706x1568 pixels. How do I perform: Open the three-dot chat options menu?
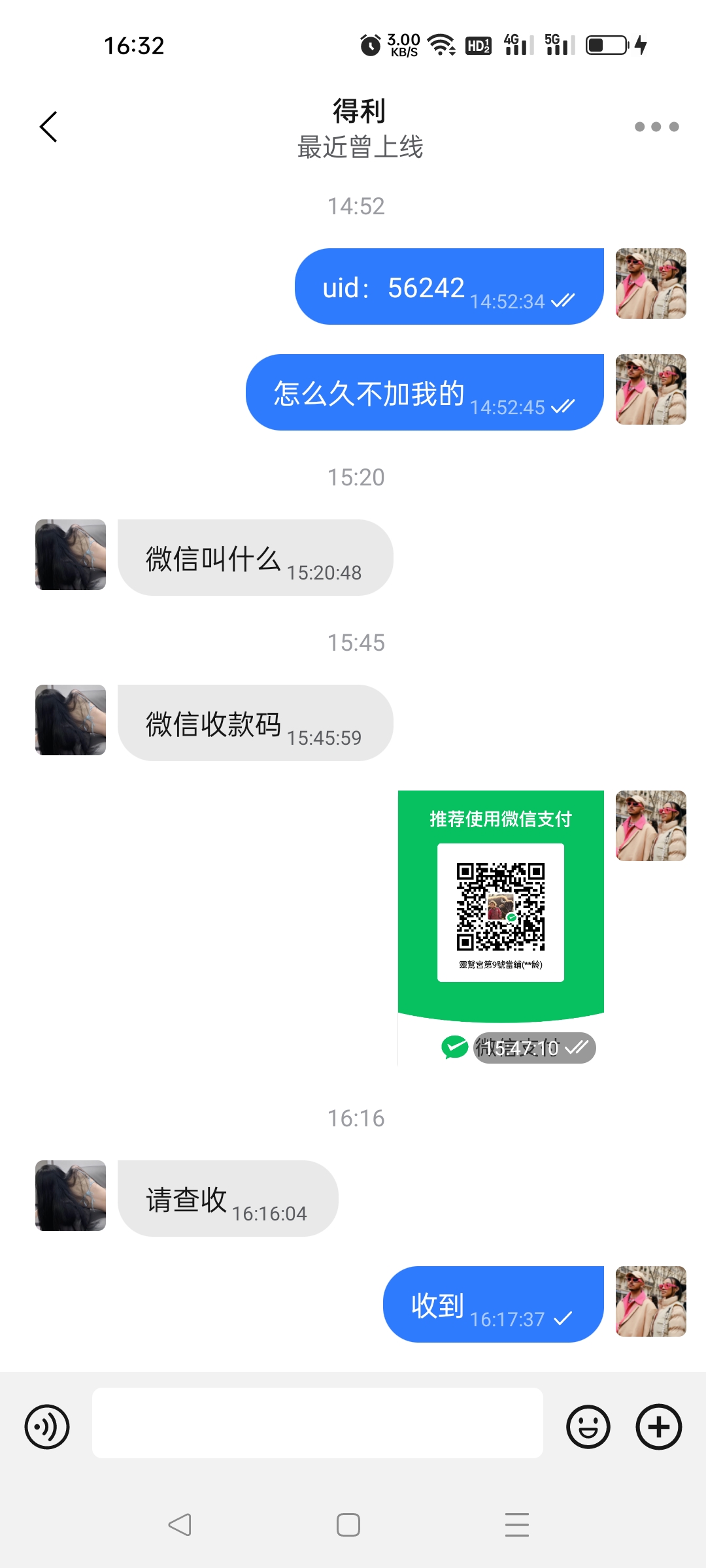pos(656,127)
